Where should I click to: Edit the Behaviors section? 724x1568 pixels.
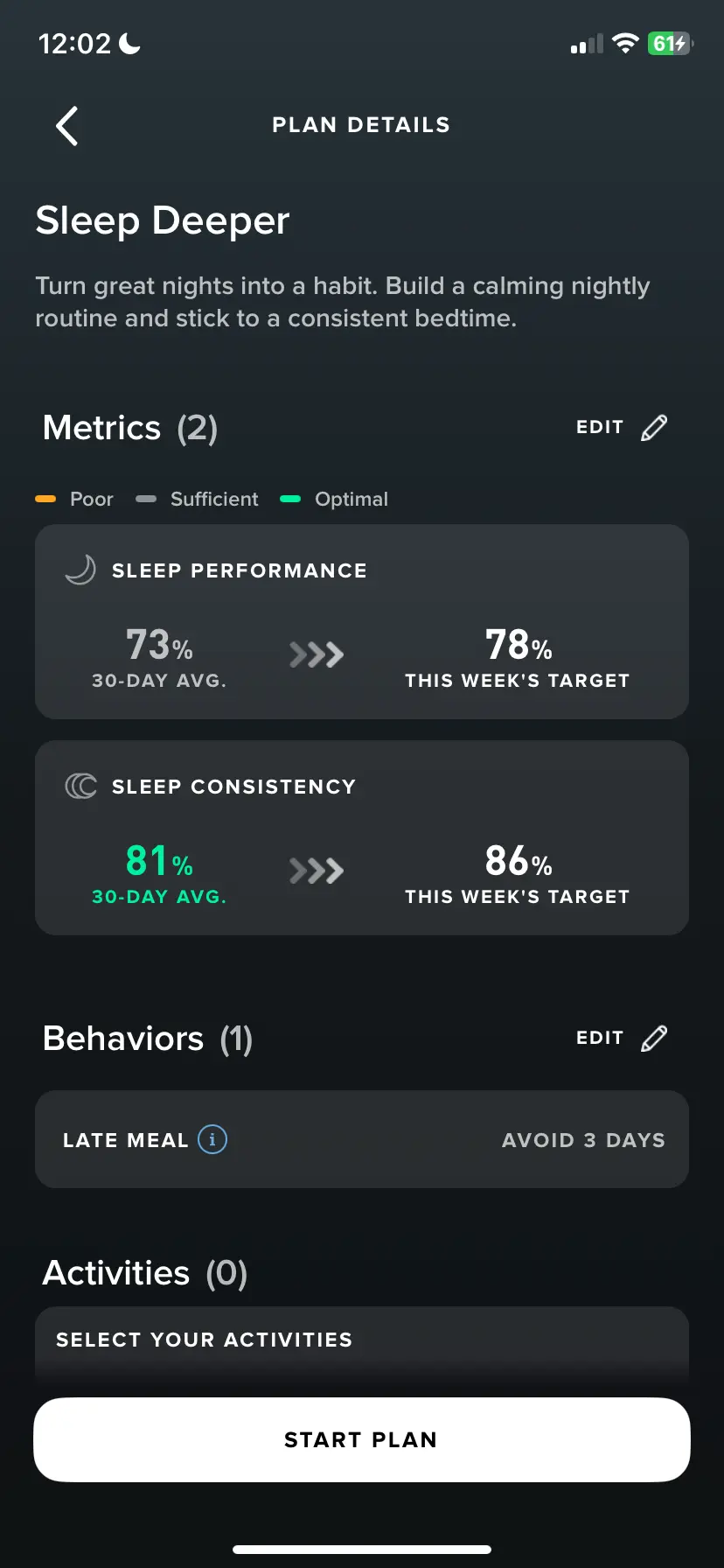[622, 1039]
